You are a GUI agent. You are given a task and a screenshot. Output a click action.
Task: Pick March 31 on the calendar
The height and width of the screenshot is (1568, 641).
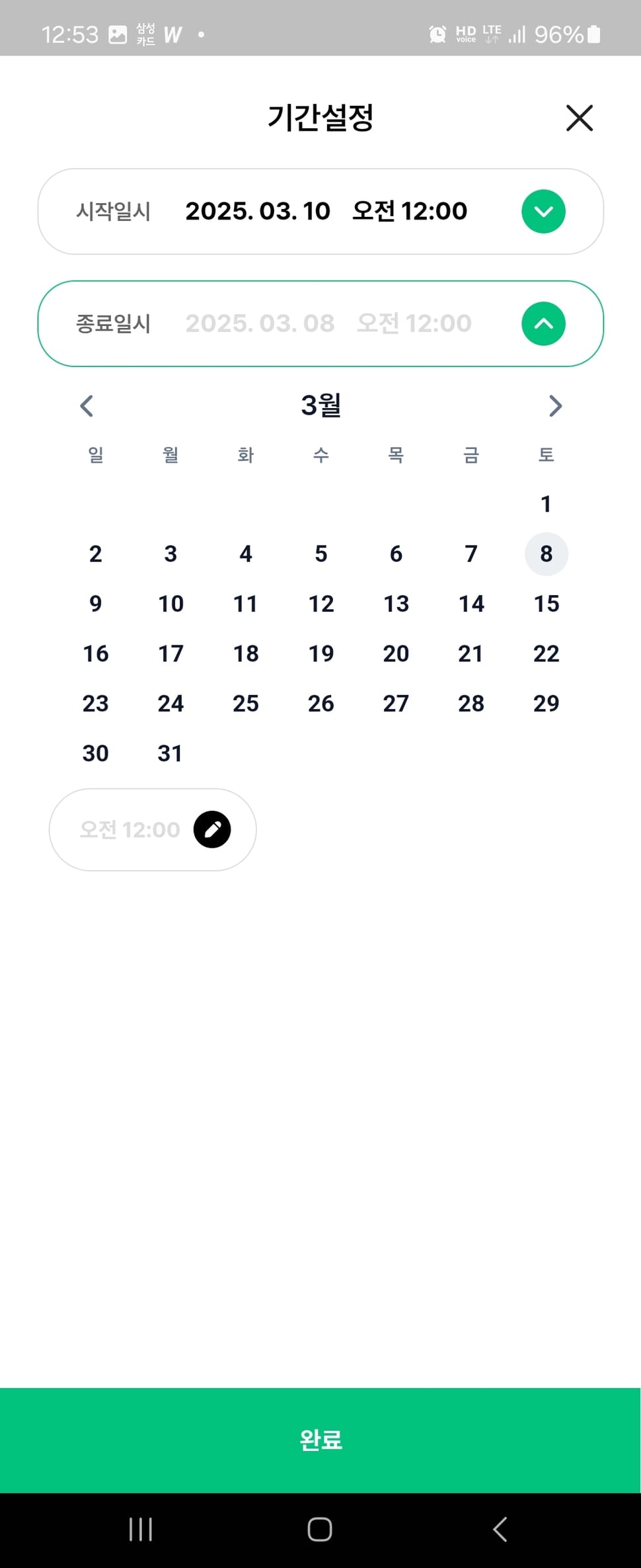(170, 753)
